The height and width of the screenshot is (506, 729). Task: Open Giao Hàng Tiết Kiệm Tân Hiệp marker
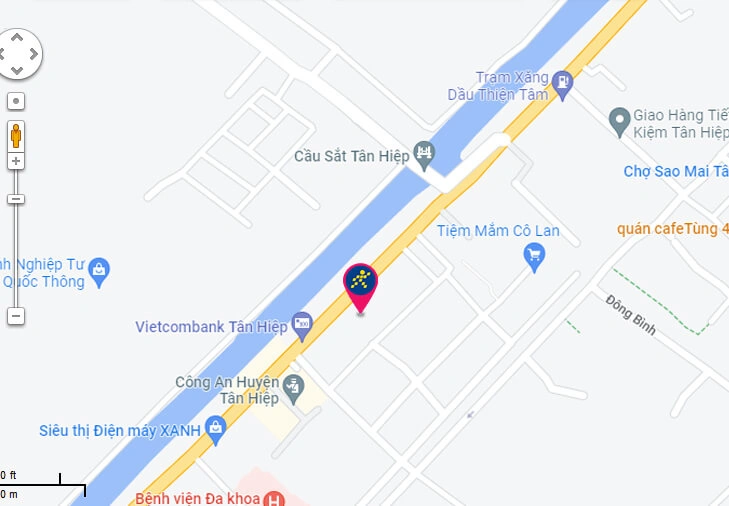tap(620, 122)
